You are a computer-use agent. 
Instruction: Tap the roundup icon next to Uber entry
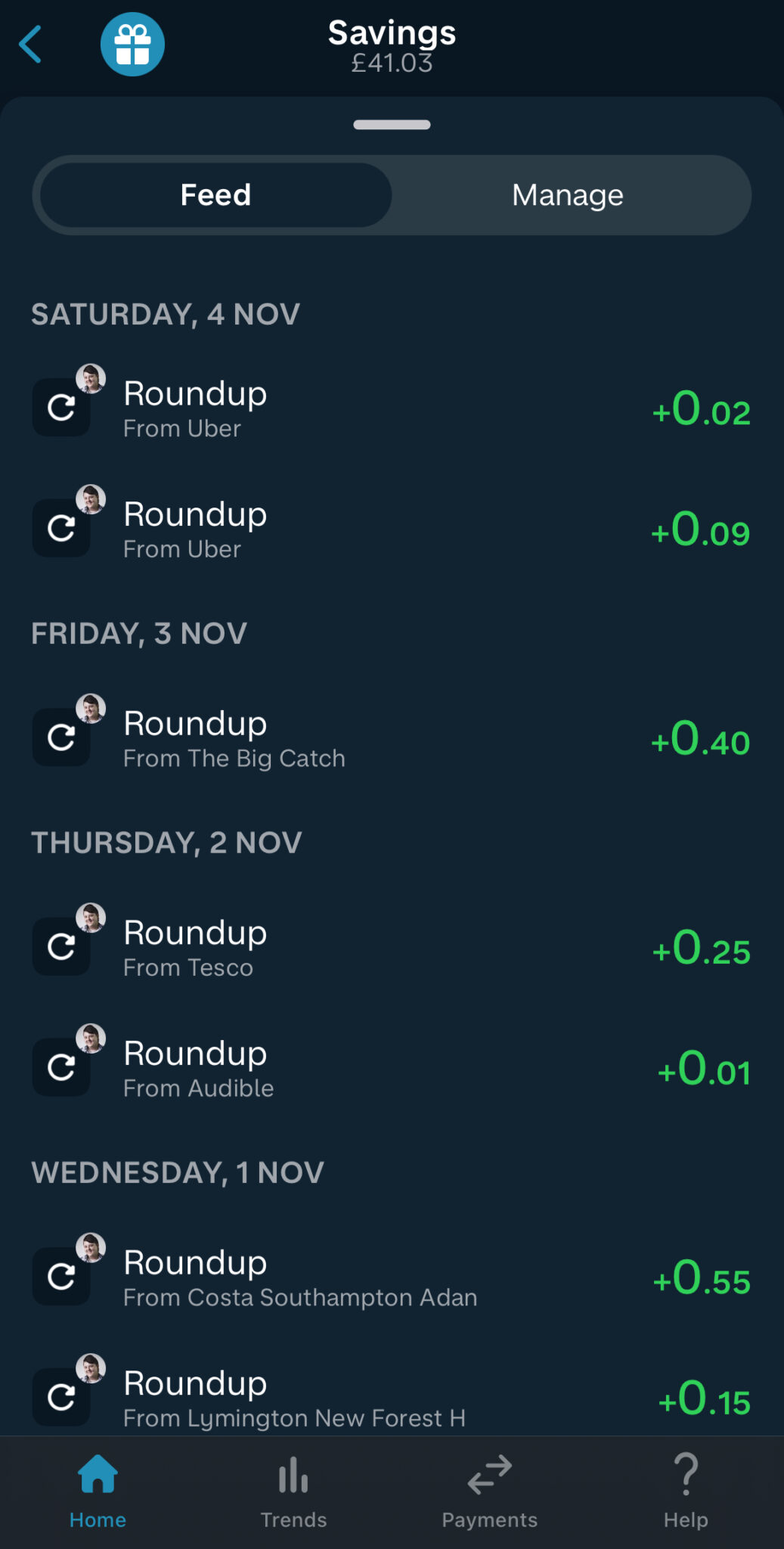point(61,406)
